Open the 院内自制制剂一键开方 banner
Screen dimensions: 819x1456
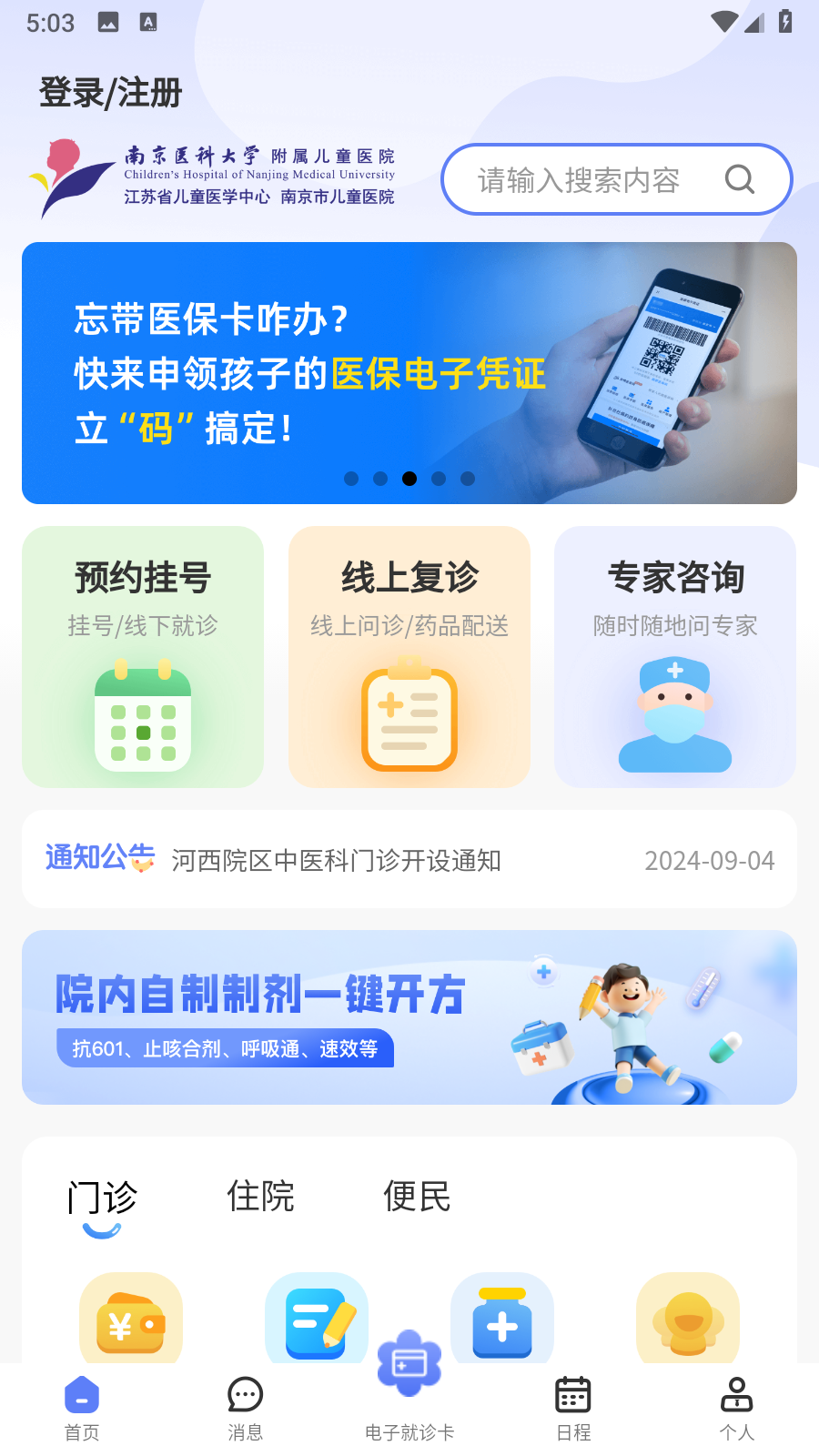coord(409,1017)
